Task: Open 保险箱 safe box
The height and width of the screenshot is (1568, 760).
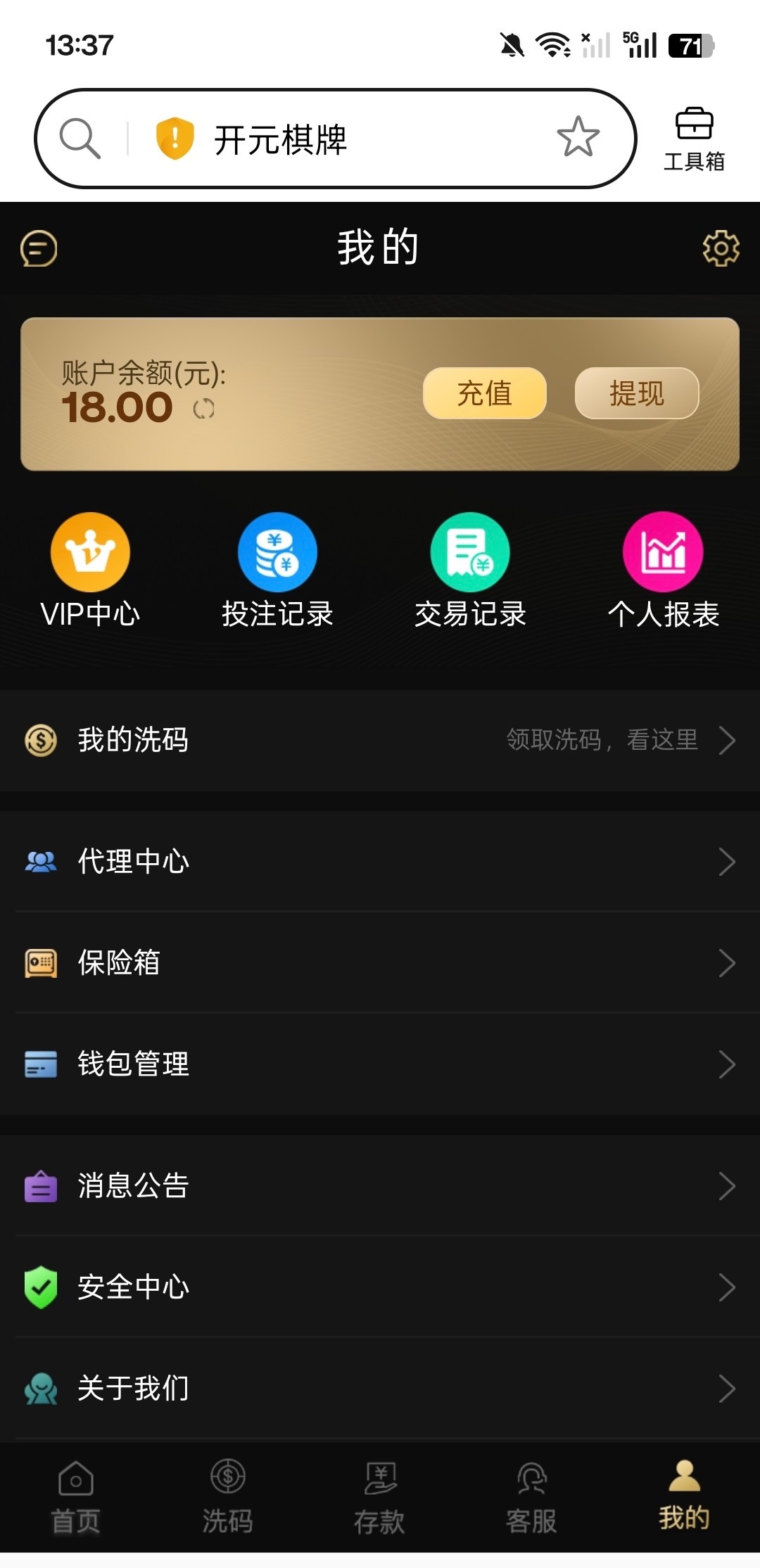Action: click(380, 963)
